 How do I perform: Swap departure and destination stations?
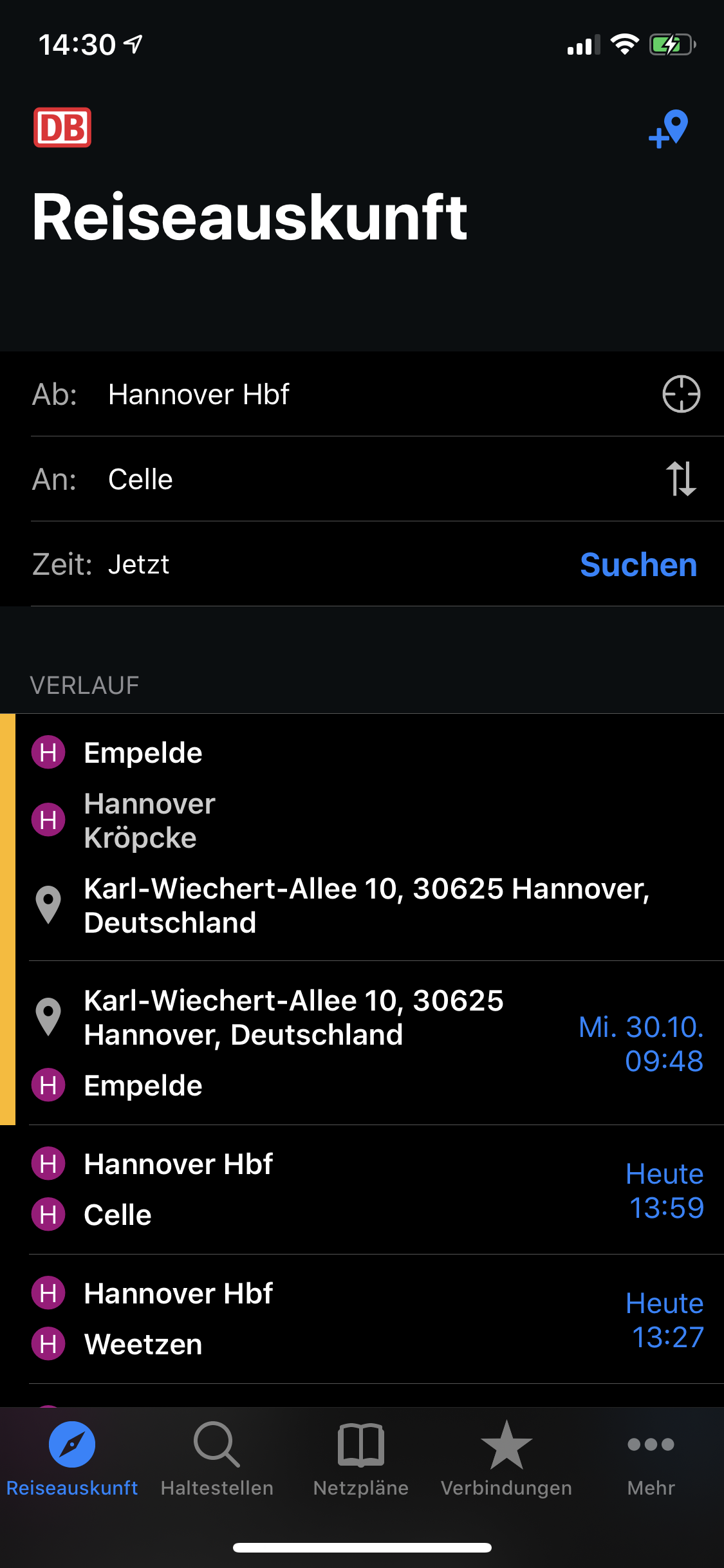681,479
